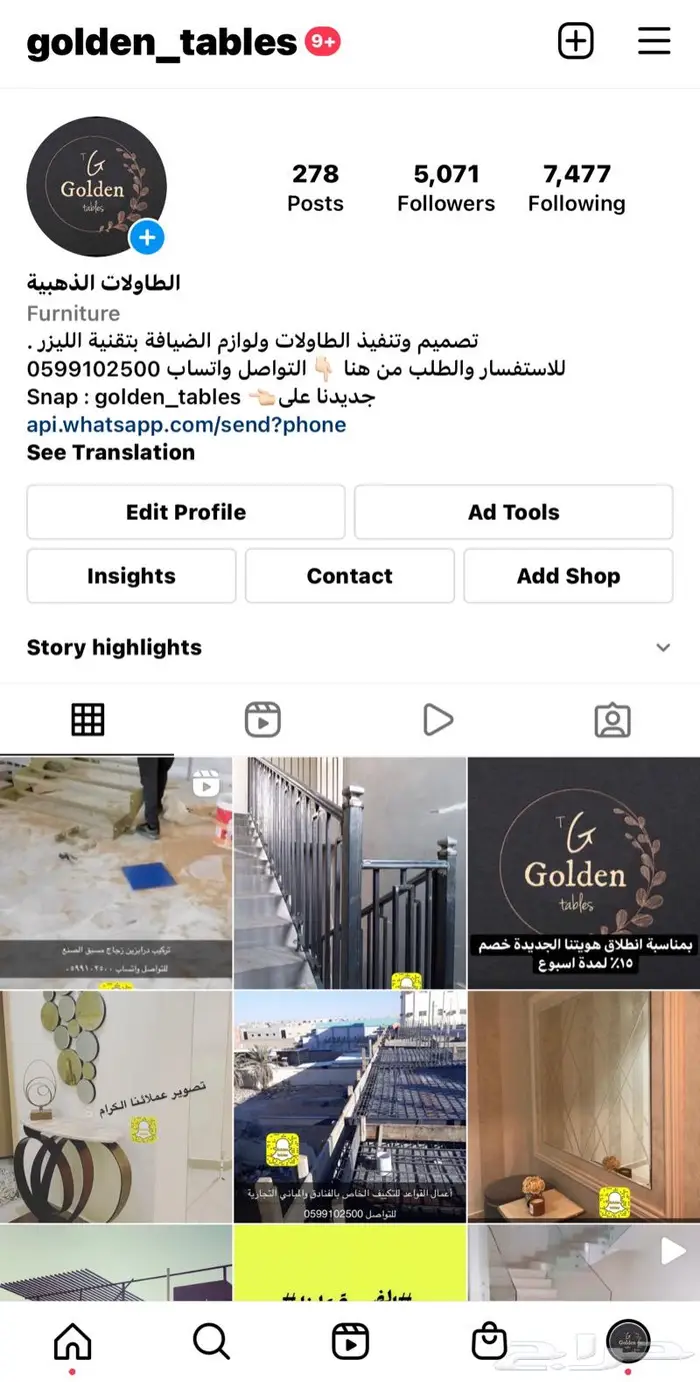Open account Insights
Image resolution: width=700 pixels, height=1382 pixels.
coord(131,576)
